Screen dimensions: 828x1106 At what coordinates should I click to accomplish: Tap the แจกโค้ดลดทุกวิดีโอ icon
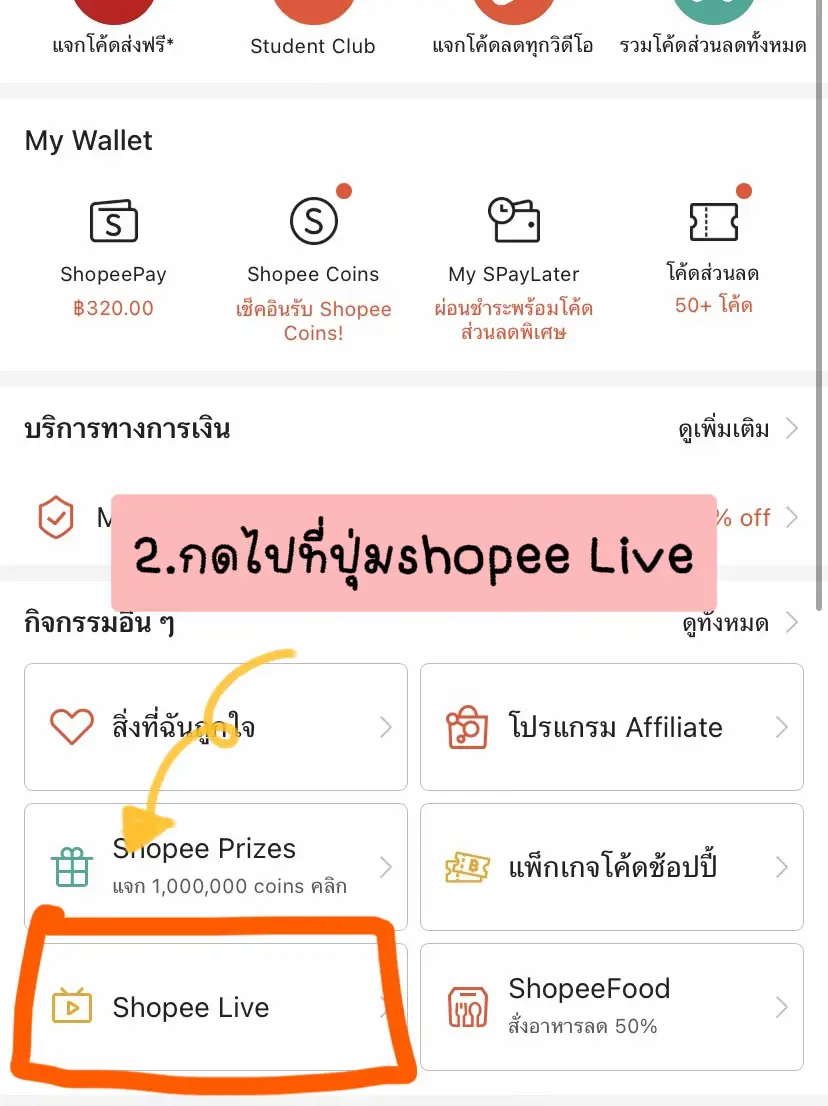coord(513,10)
